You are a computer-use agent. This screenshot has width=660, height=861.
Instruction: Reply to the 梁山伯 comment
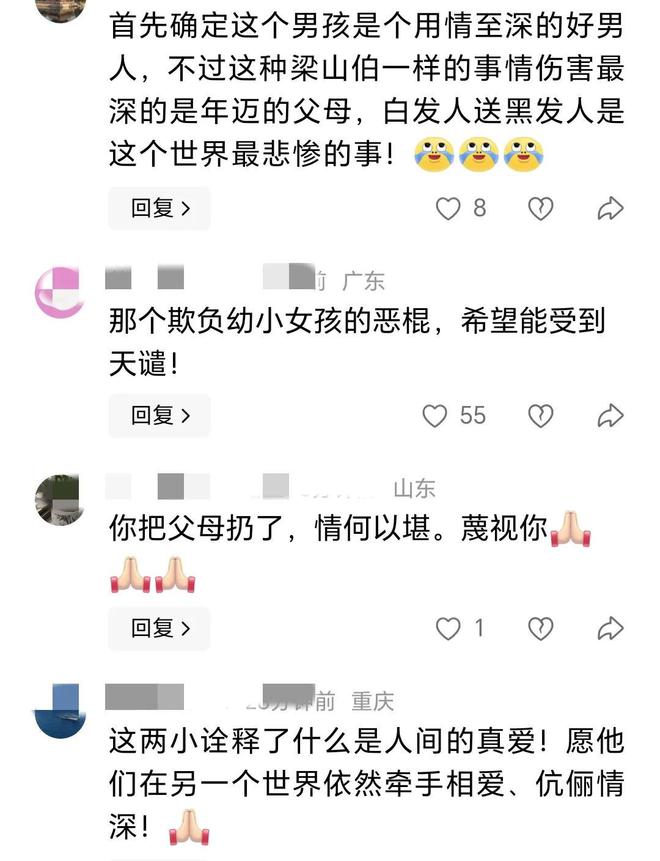(x=159, y=208)
